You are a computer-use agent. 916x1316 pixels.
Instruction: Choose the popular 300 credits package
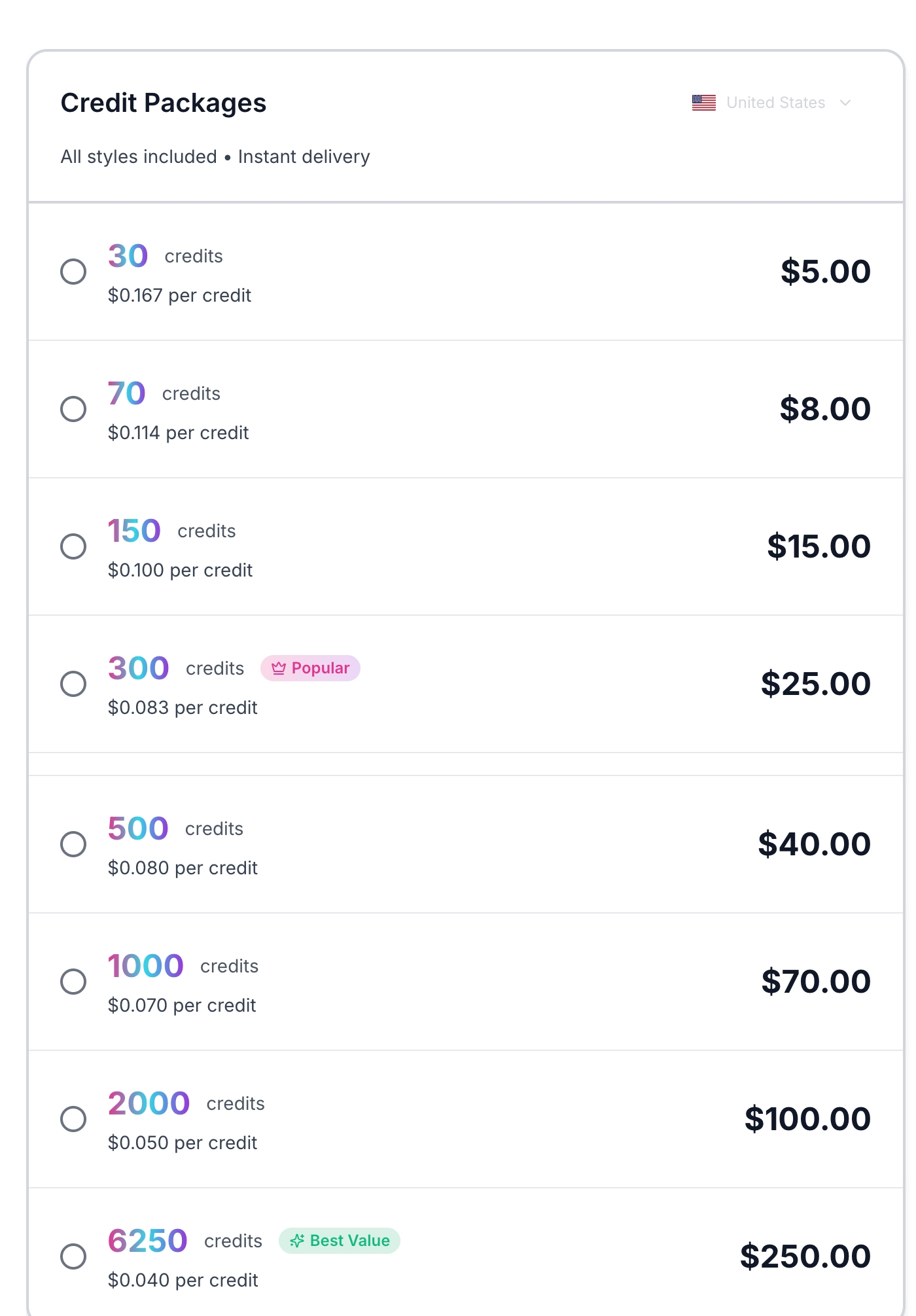pos(73,685)
